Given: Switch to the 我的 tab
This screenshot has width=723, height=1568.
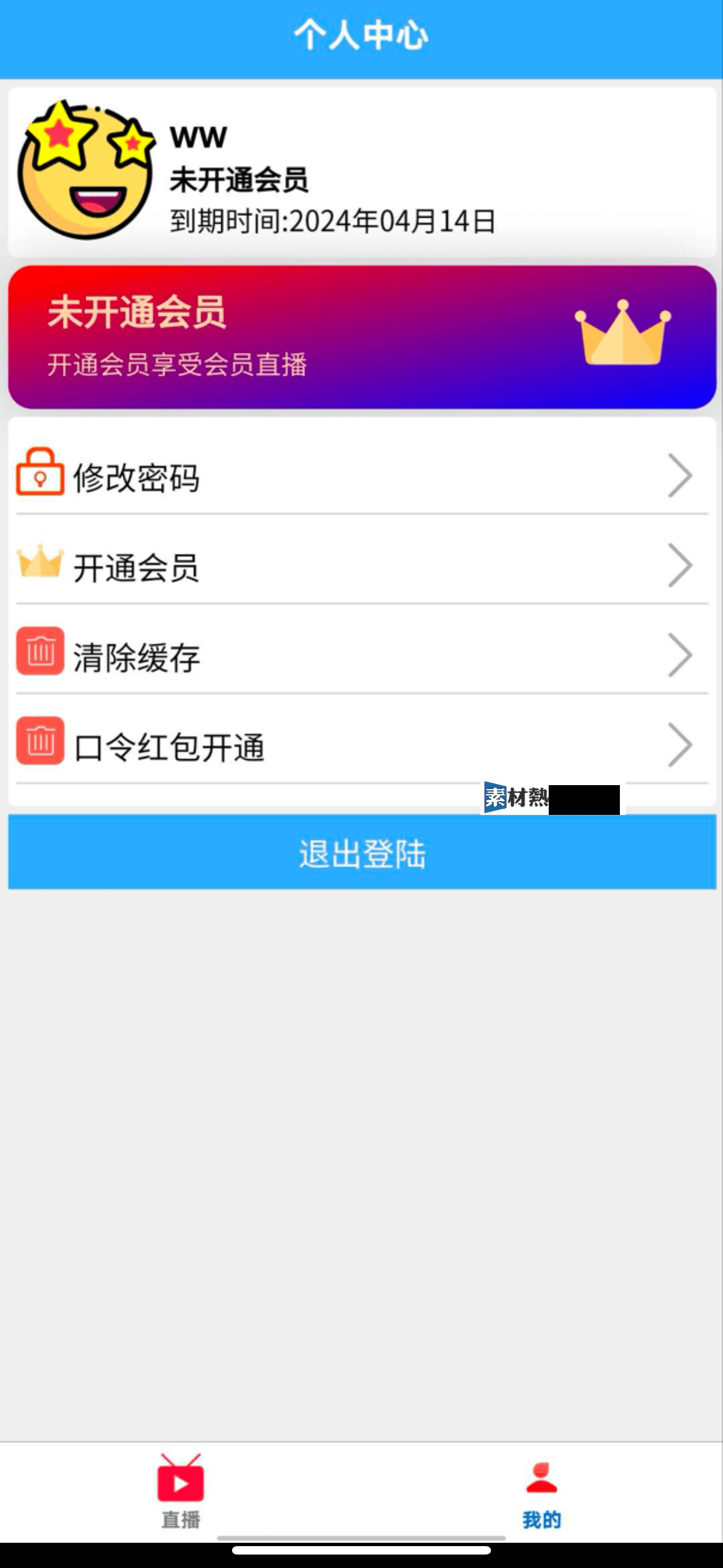Looking at the screenshot, I should pos(541,1491).
